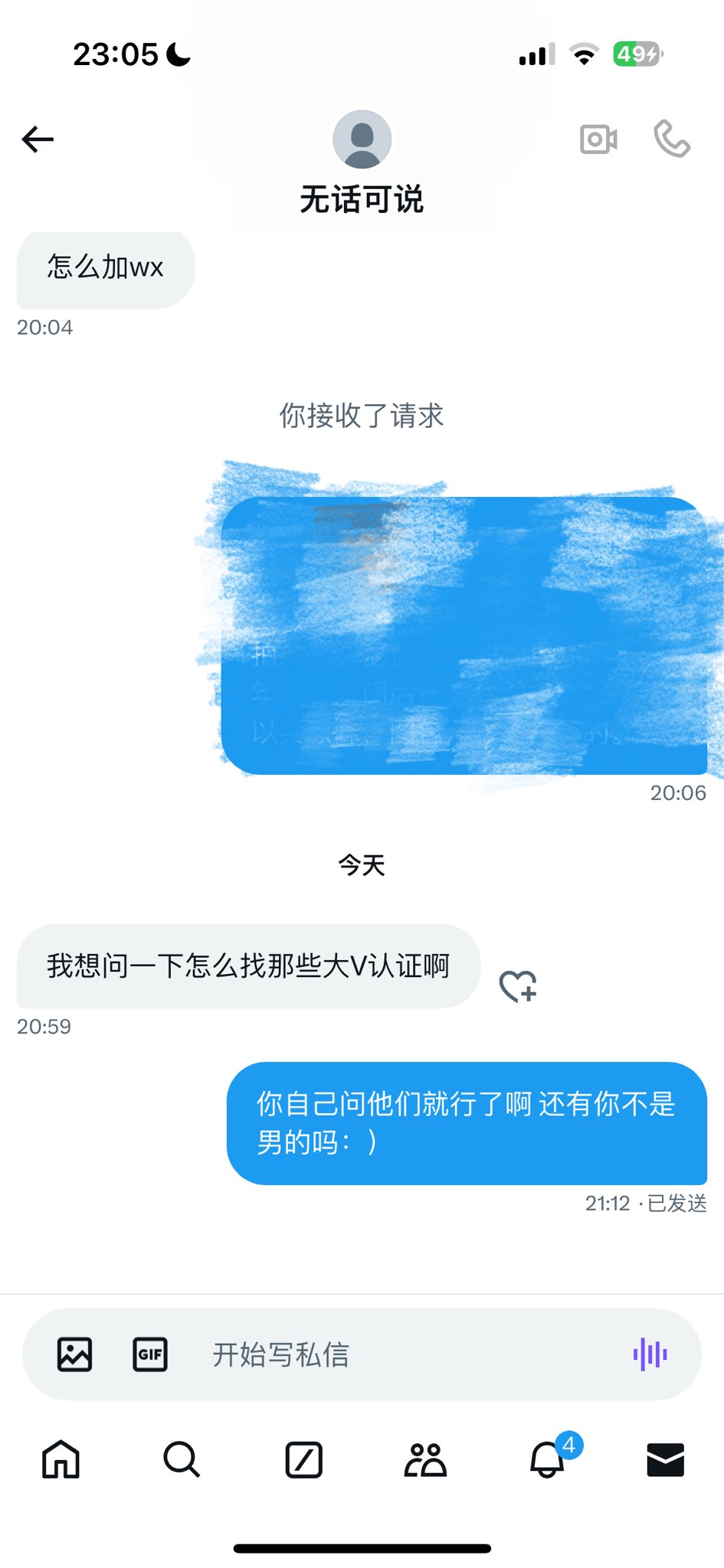The image size is (724, 1568).
Task: Attach a photo to the message
Action: click(75, 1354)
